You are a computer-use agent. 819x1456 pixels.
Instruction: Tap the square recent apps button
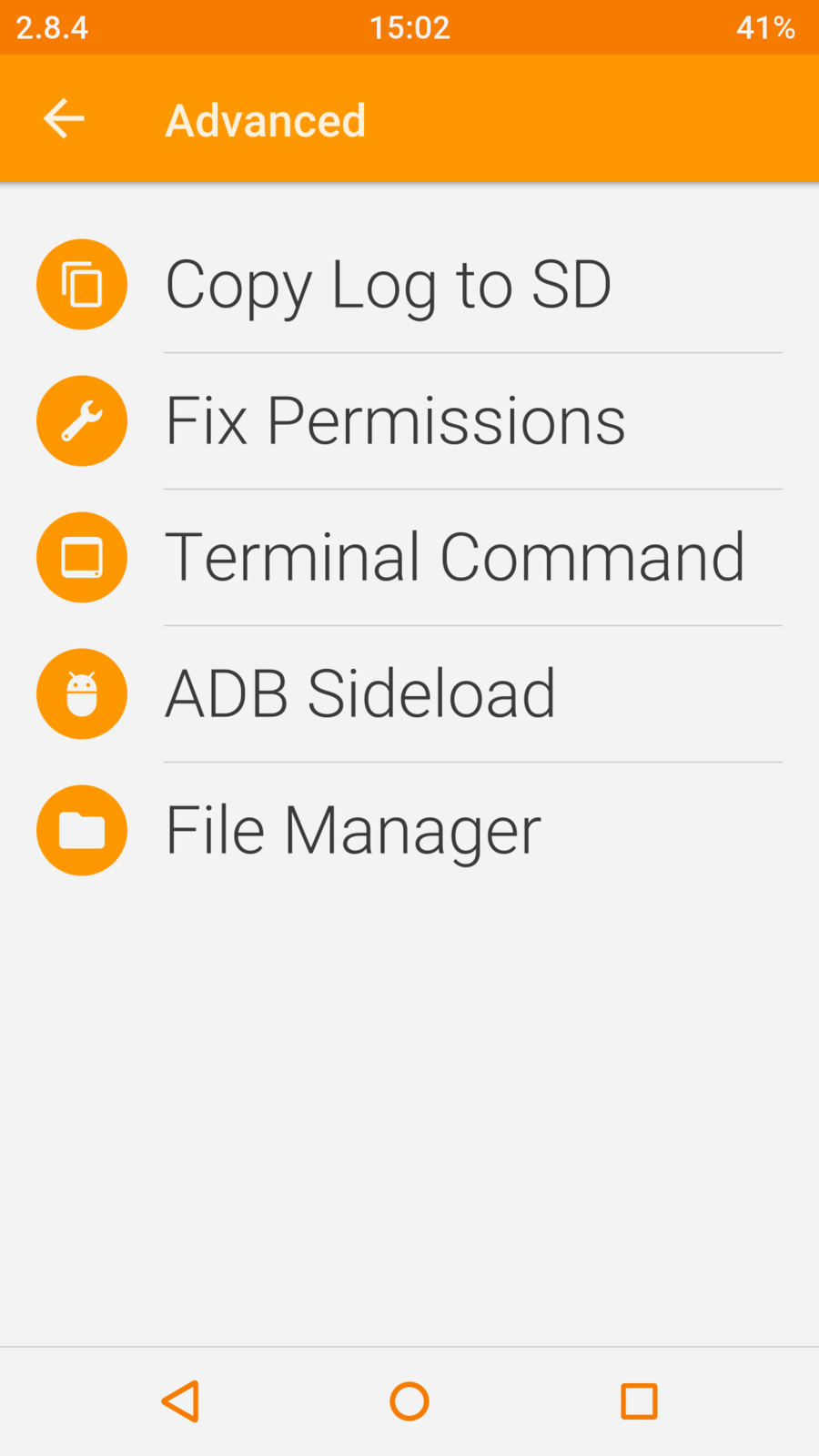click(x=639, y=1401)
